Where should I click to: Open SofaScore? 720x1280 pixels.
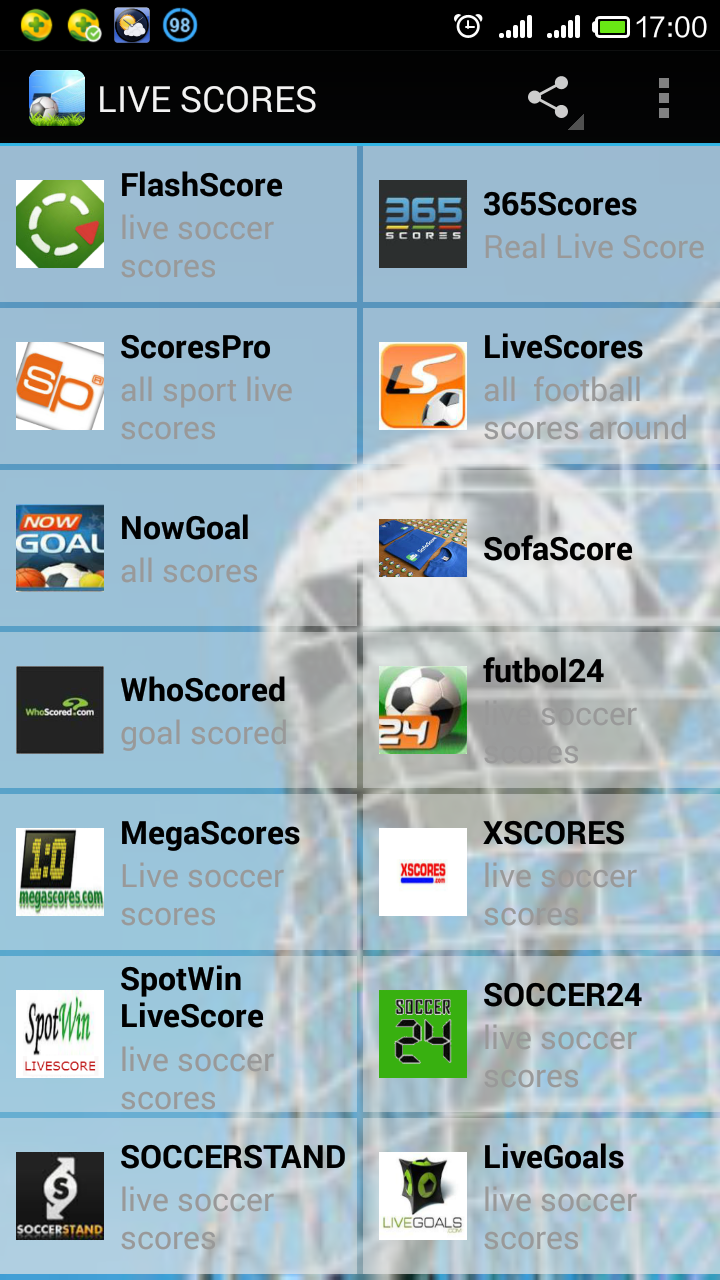tap(541, 548)
